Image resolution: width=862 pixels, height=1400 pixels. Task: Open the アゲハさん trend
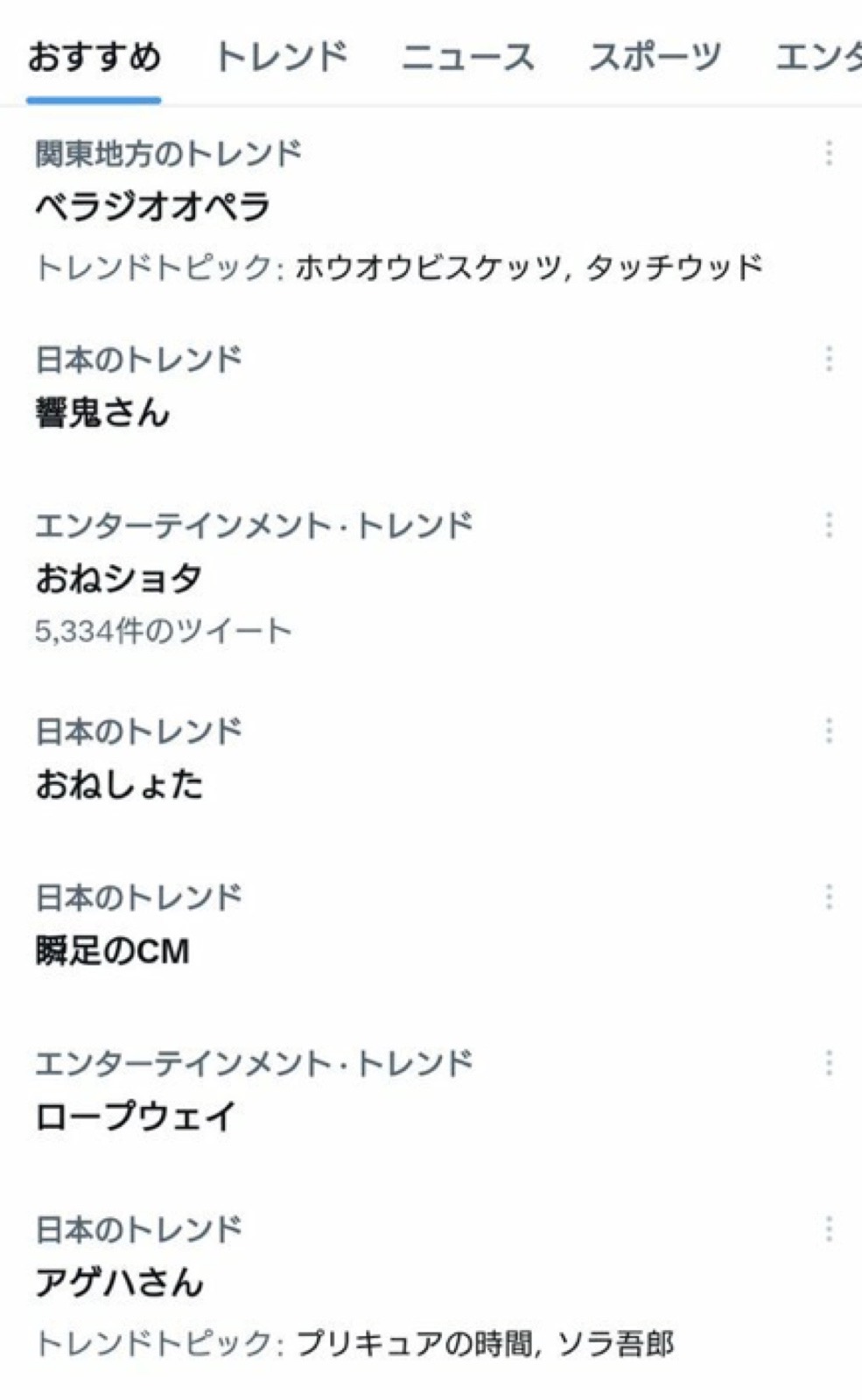coord(119,1283)
